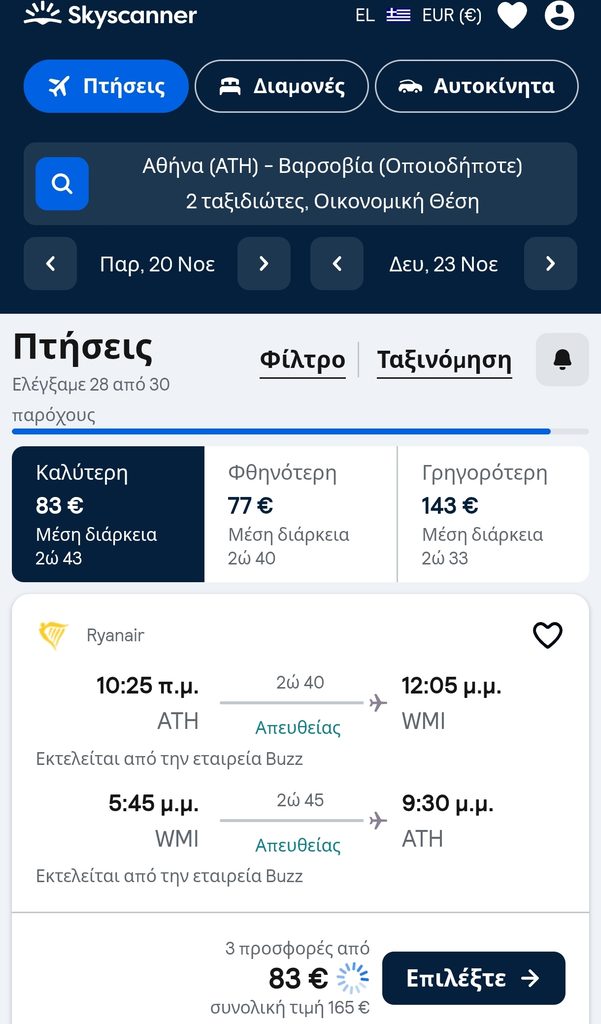Open the user profile icon

[x=560, y=15]
